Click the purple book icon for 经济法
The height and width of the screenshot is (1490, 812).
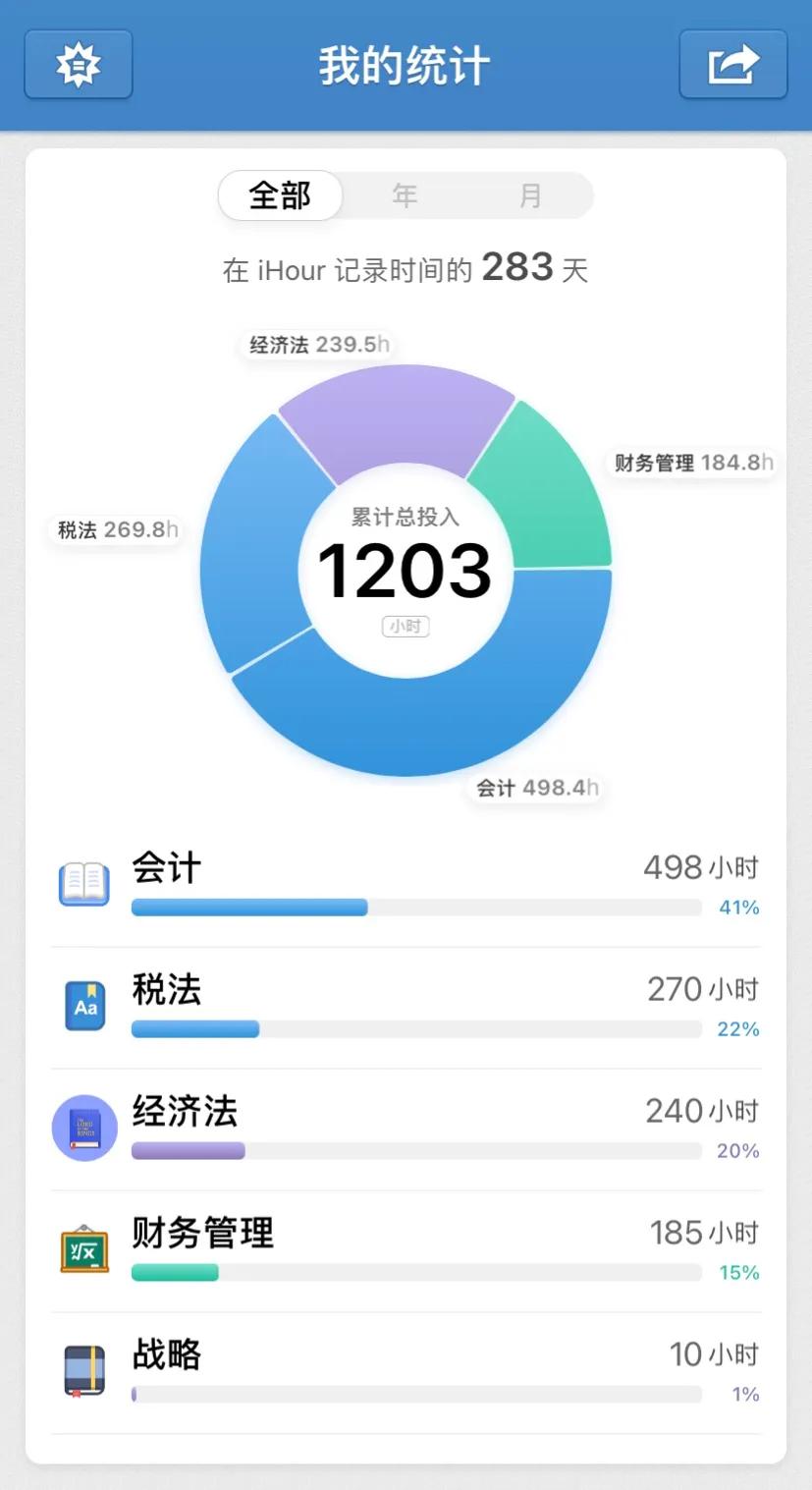click(83, 1127)
